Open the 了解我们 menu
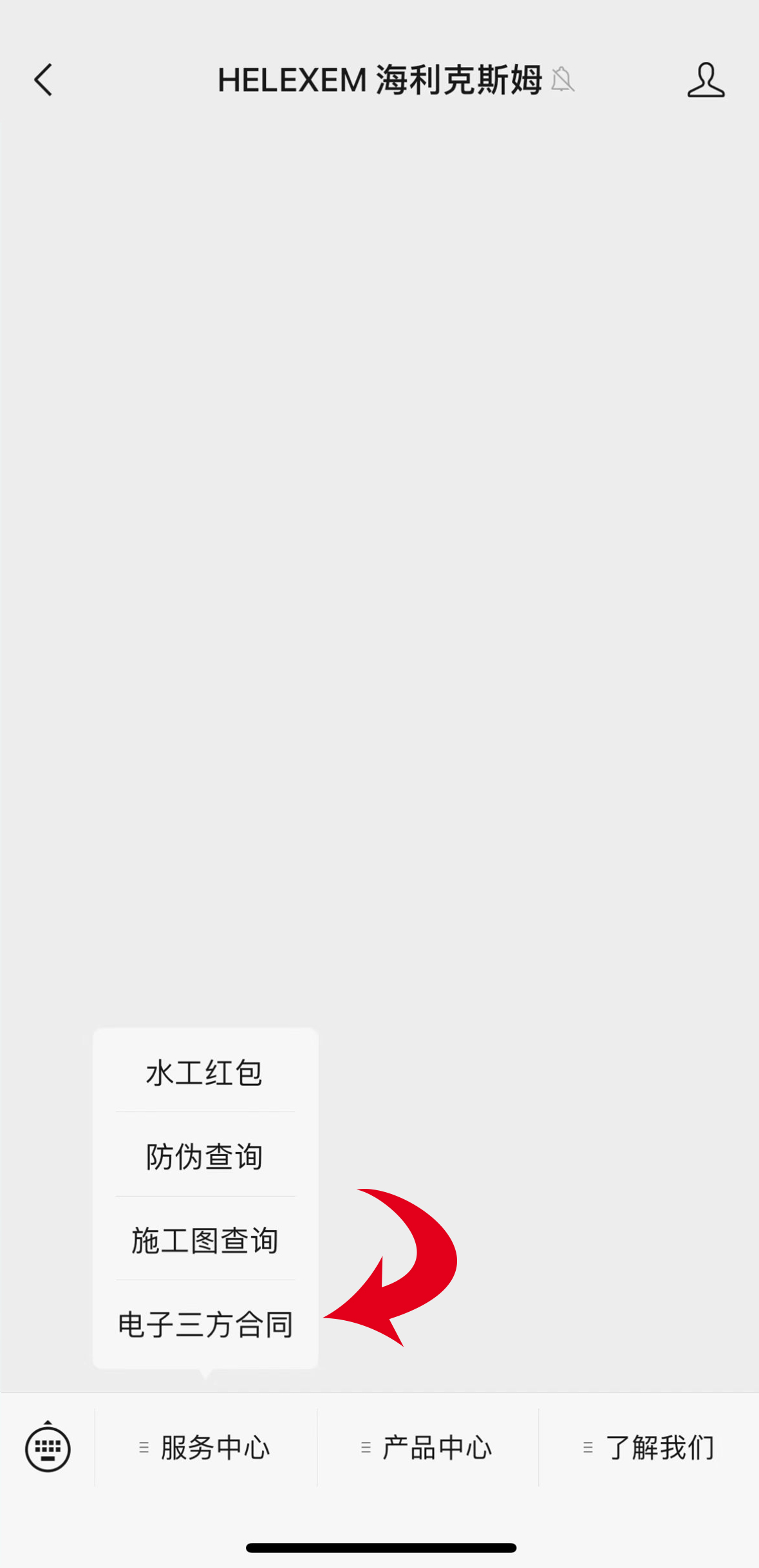Screen dimensions: 759x1568 coord(649,1448)
